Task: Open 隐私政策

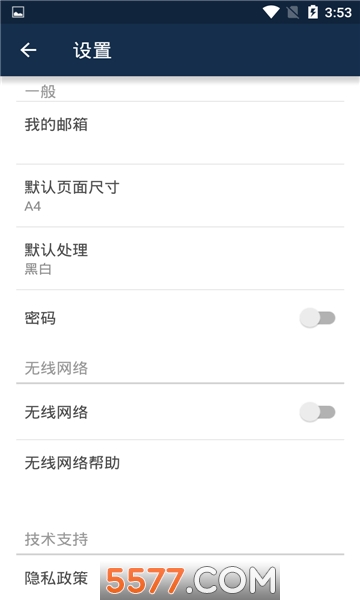Action: pos(56,578)
